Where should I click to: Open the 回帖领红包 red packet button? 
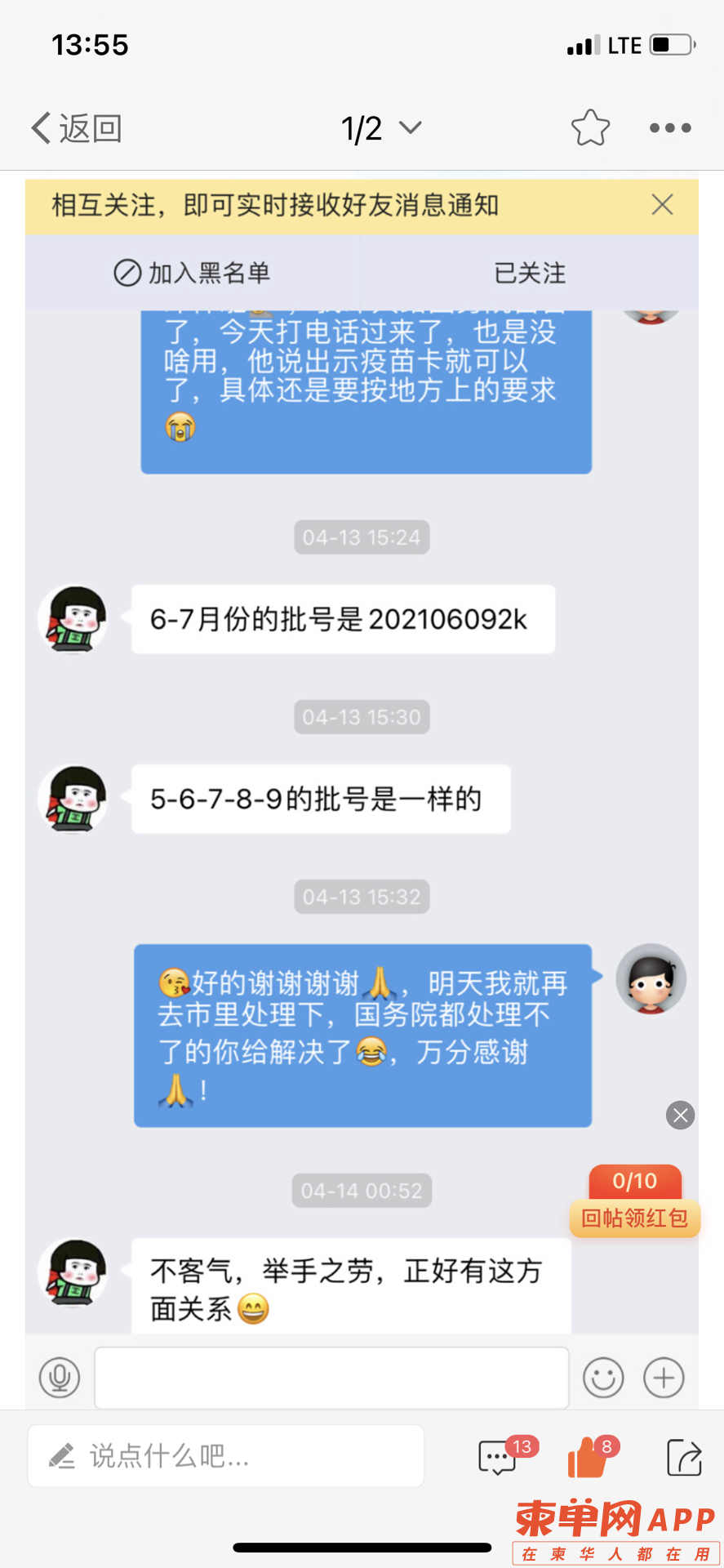click(634, 1218)
